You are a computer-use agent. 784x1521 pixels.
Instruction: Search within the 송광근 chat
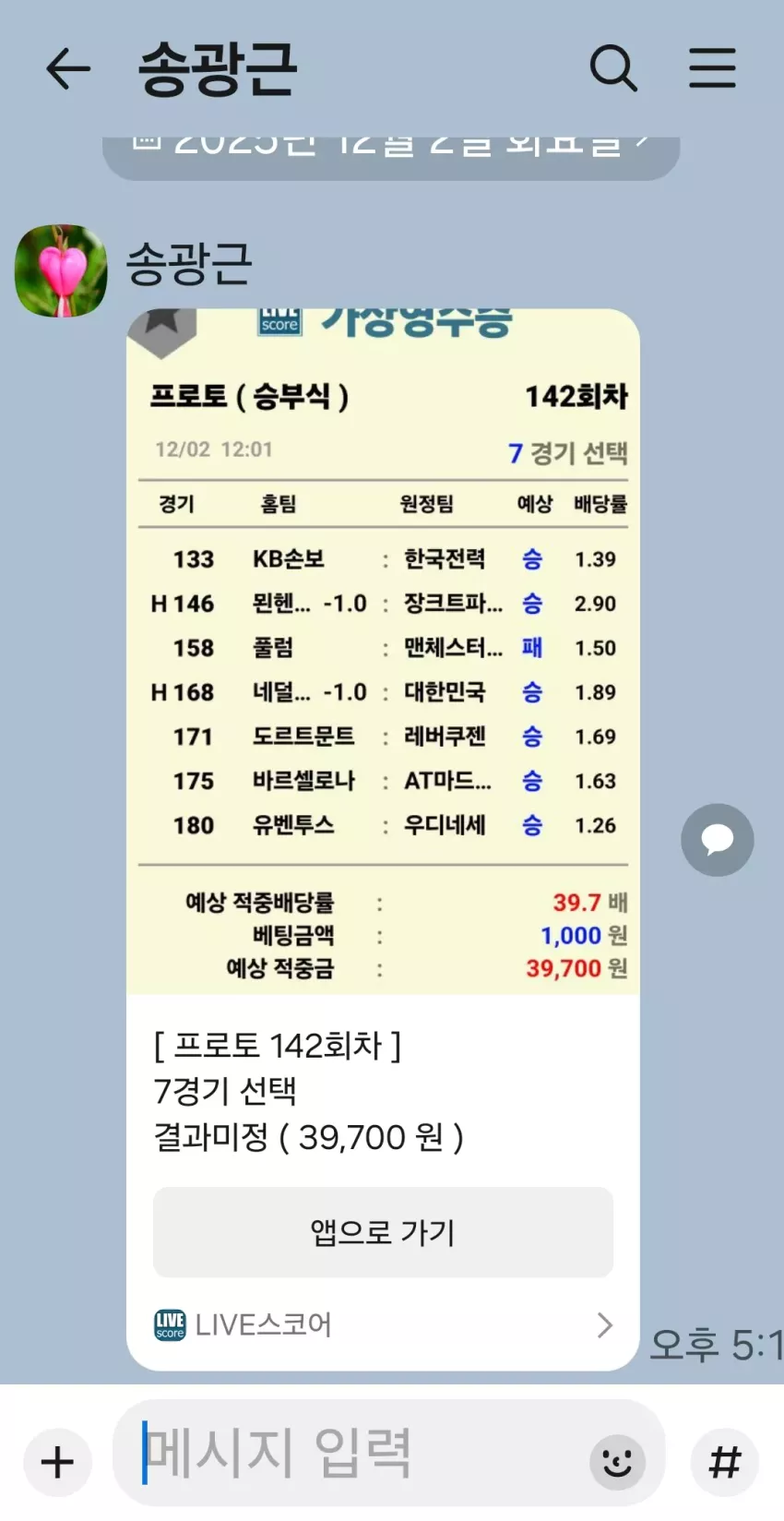tap(613, 68)
